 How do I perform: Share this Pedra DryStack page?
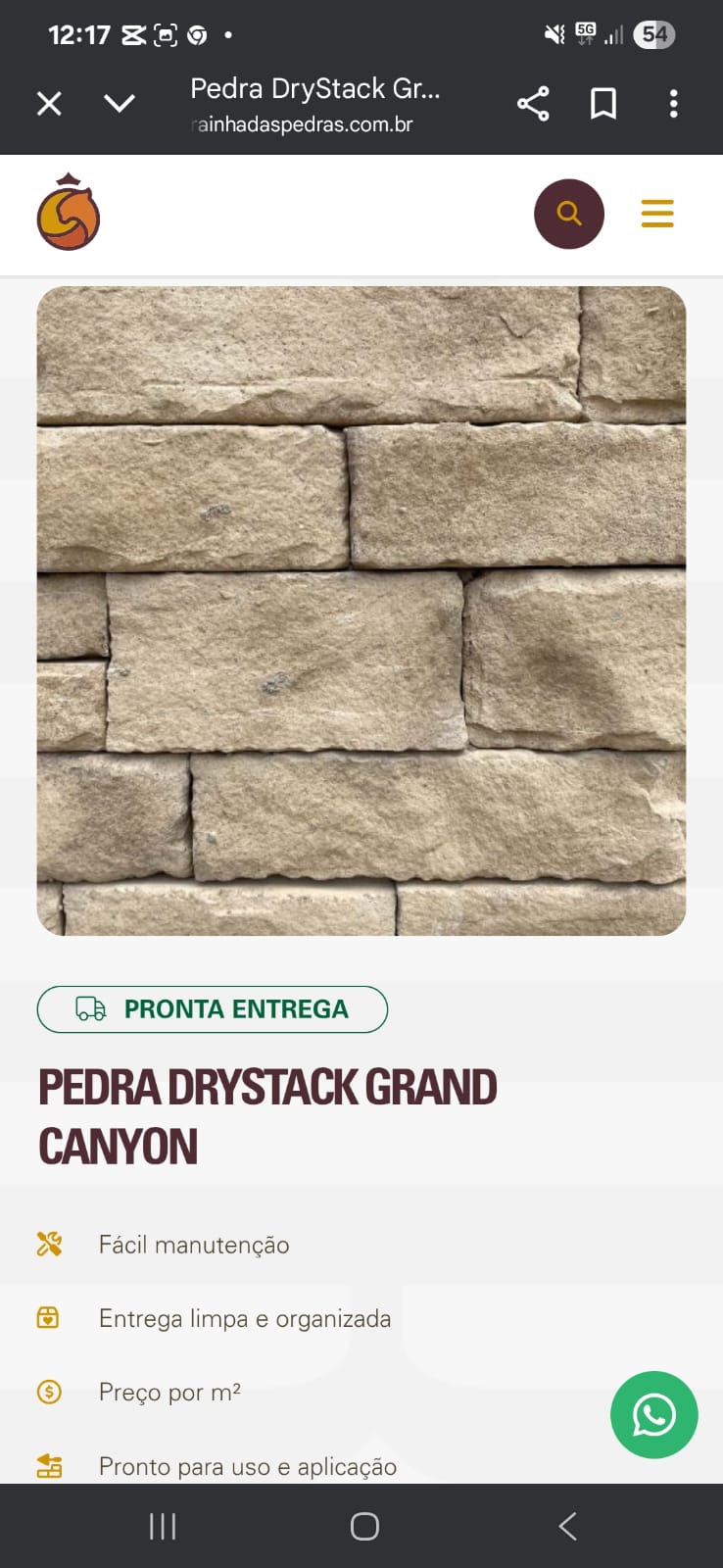point(533,104)
